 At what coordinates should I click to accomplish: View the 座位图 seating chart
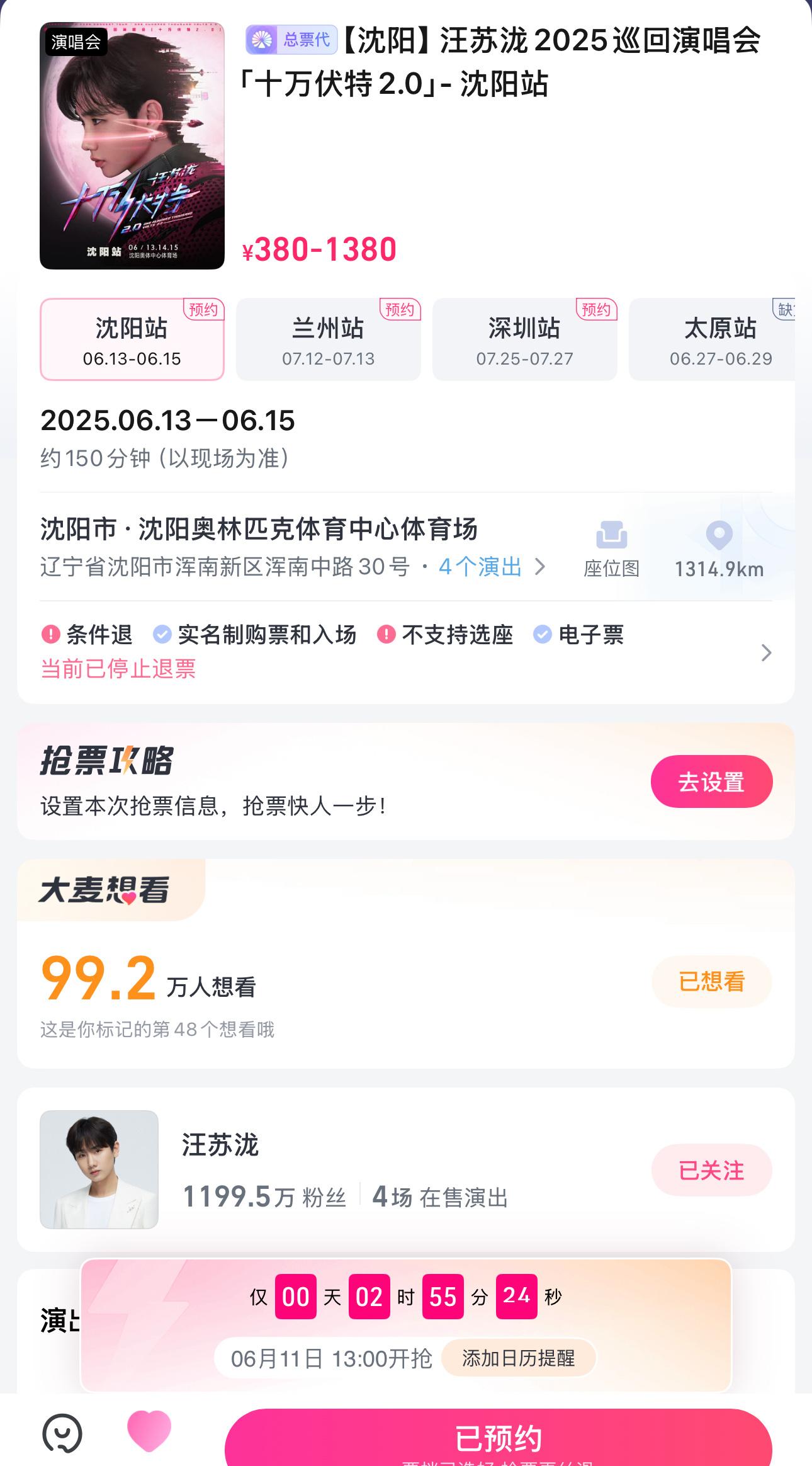point(611,549)
